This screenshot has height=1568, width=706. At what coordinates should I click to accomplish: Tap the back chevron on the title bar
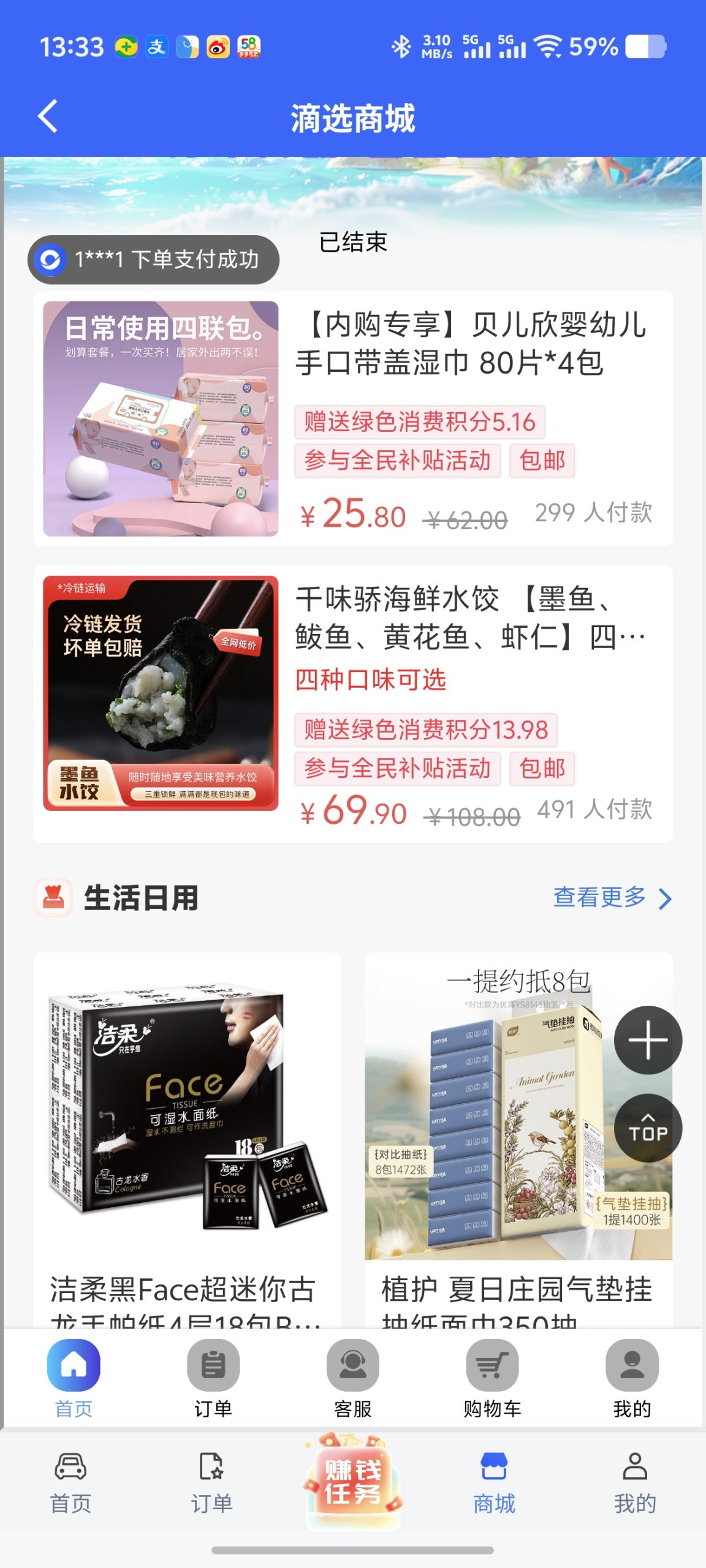[47, 116]
